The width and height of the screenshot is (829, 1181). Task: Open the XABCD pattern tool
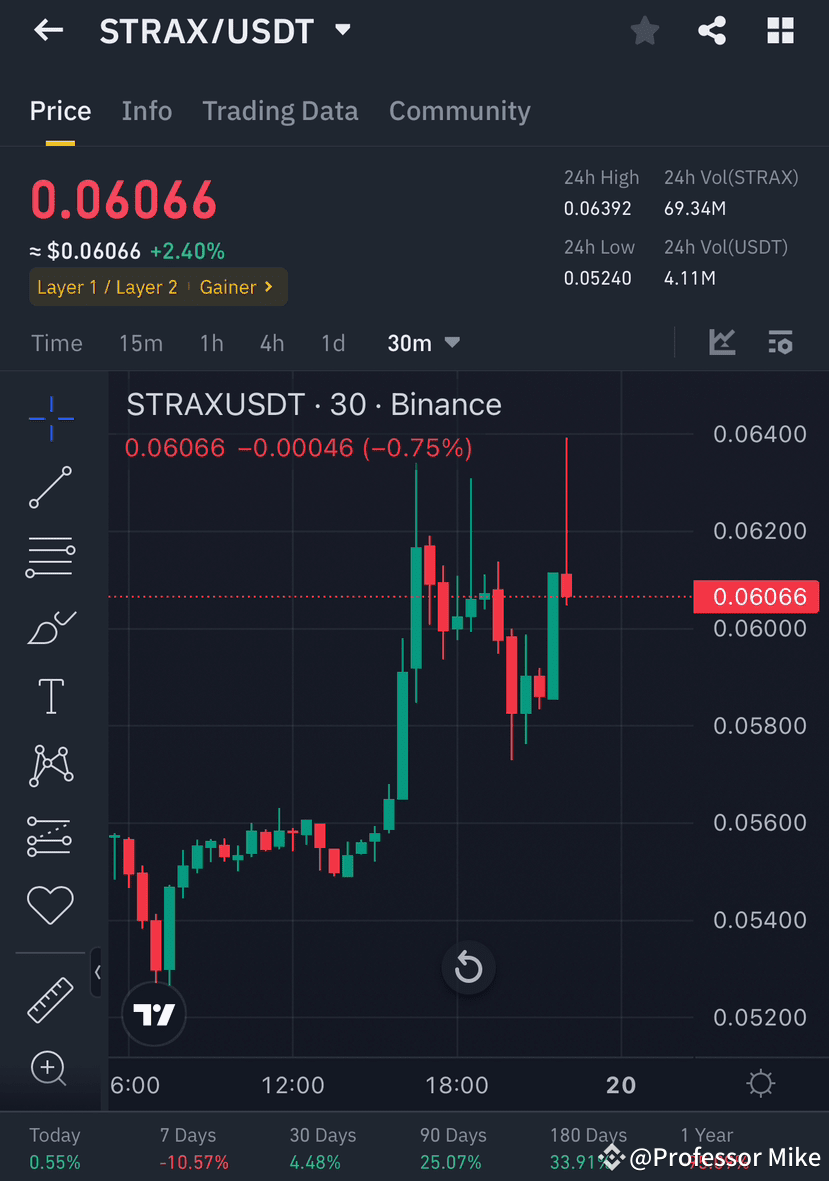50,765
